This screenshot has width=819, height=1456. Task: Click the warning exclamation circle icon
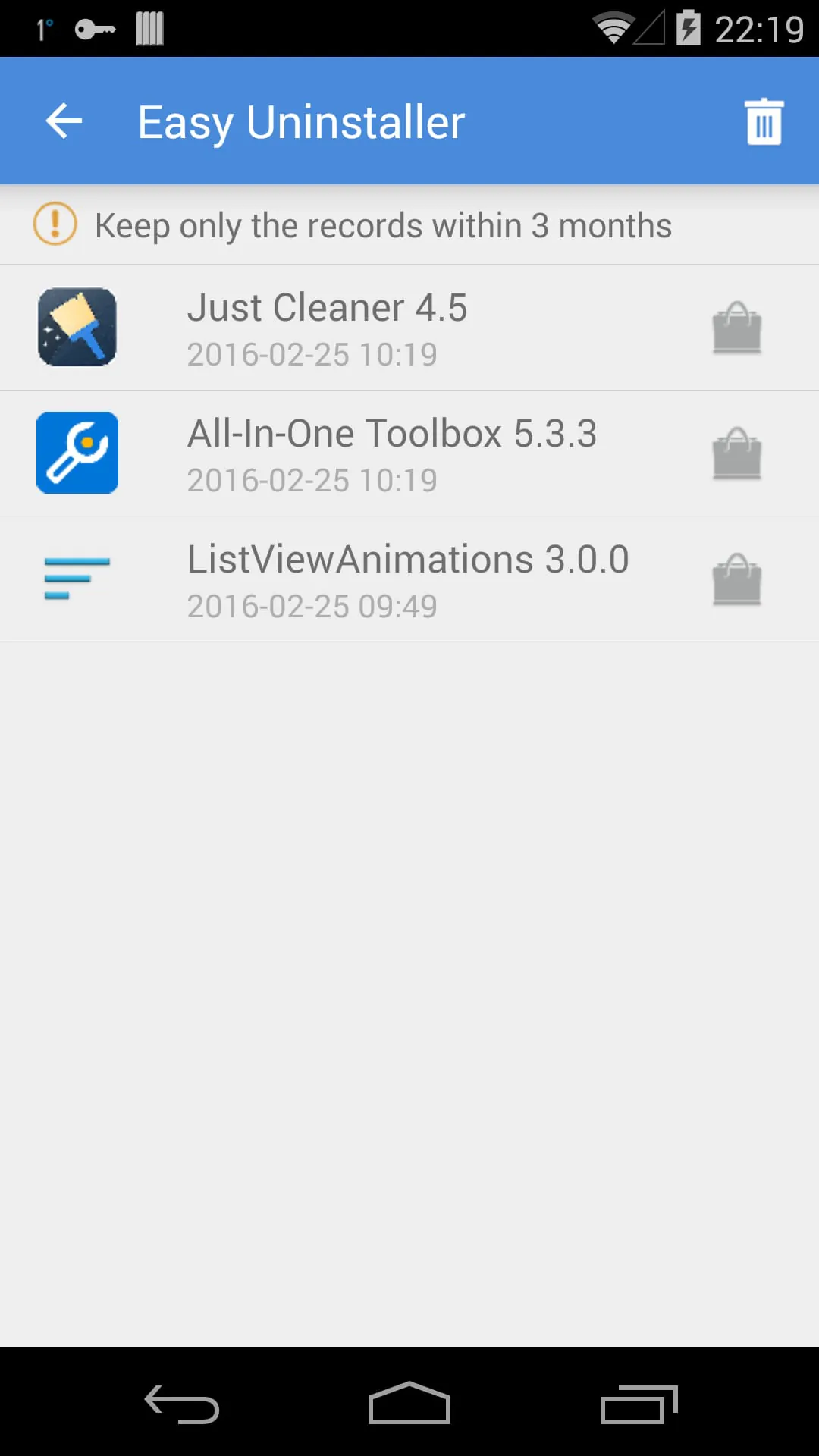[x=53, y=224]
